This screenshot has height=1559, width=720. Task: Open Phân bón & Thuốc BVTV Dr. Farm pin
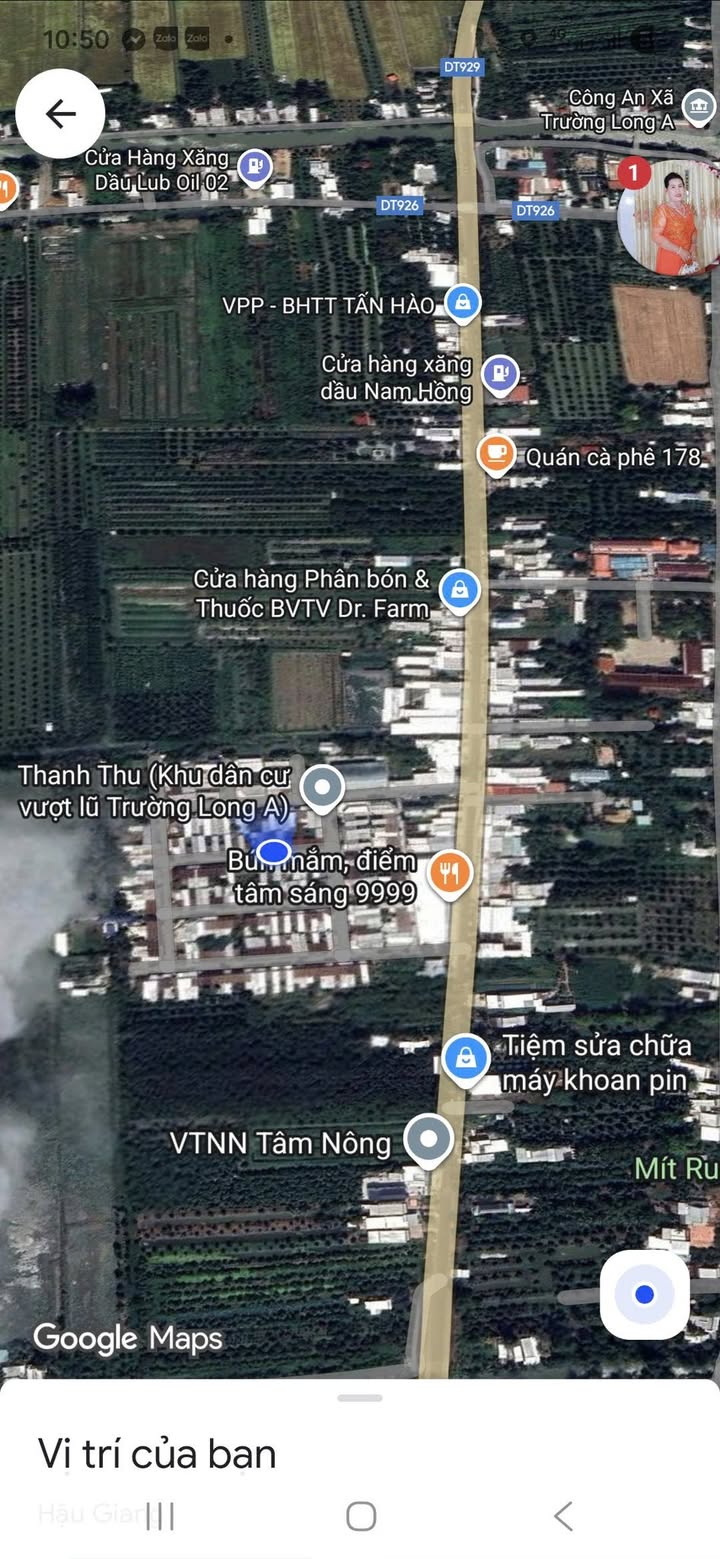[459, 589]
